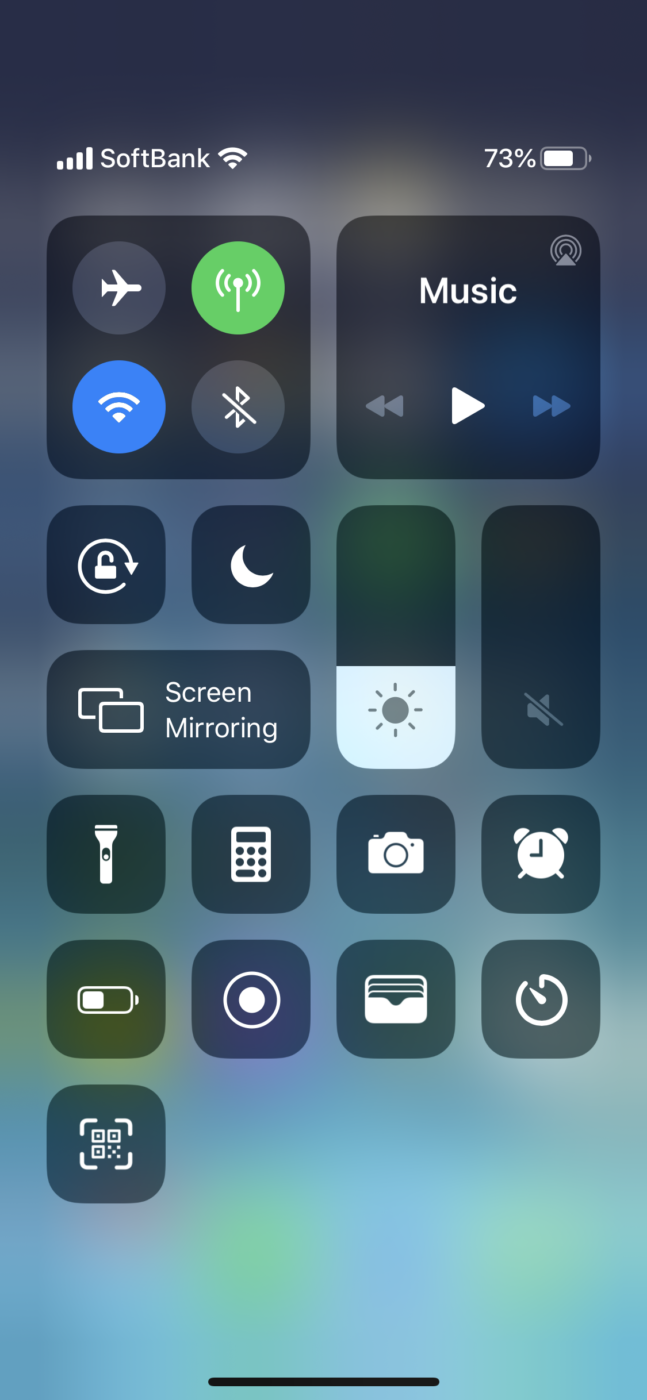This screenshot has width=647, height=1400.
Task: Toggle Low Power Mode
Action: tap(106, 999)
